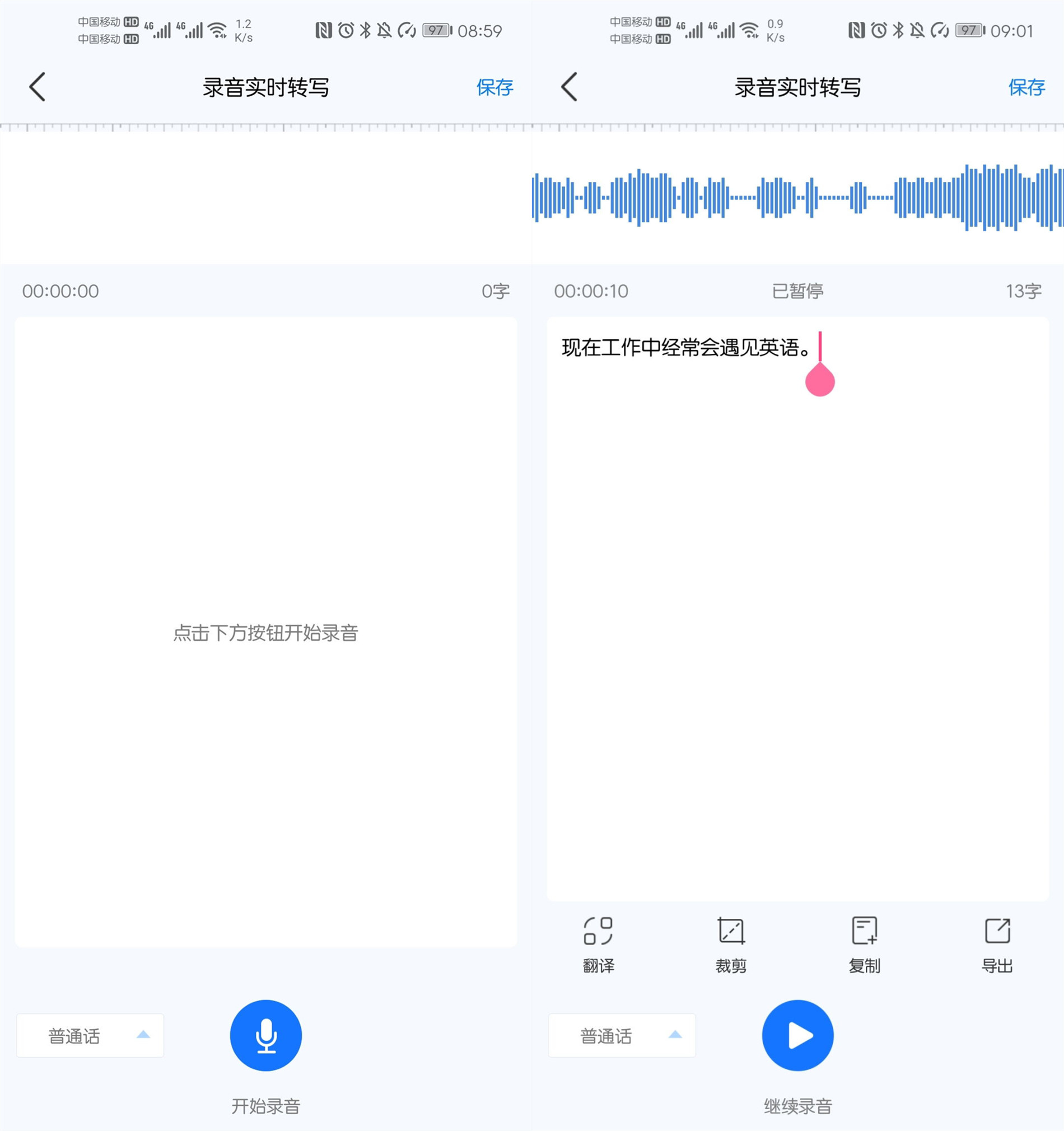Tap the back arrow on the right screen
Screen dimensions: 1064x1131
coord(568,87)
